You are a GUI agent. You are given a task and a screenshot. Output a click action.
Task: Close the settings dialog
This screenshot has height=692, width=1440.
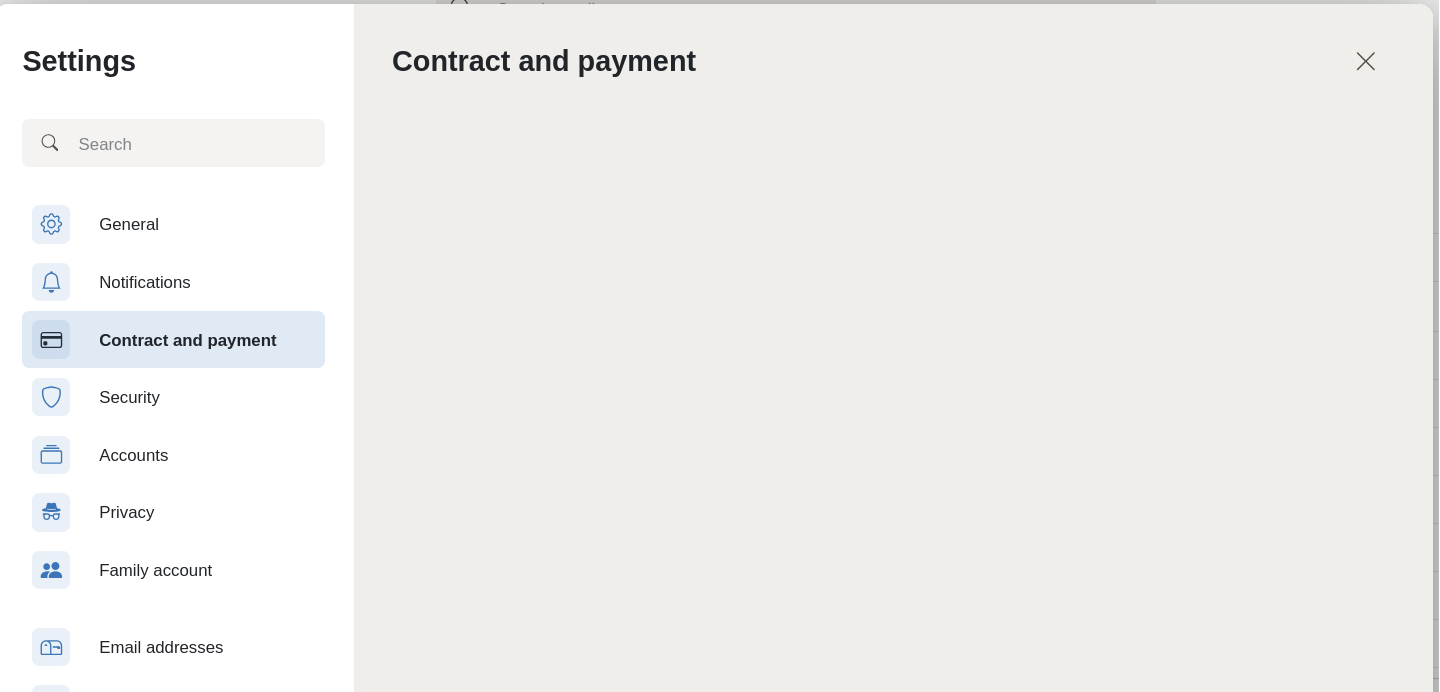pos(1365,61)
